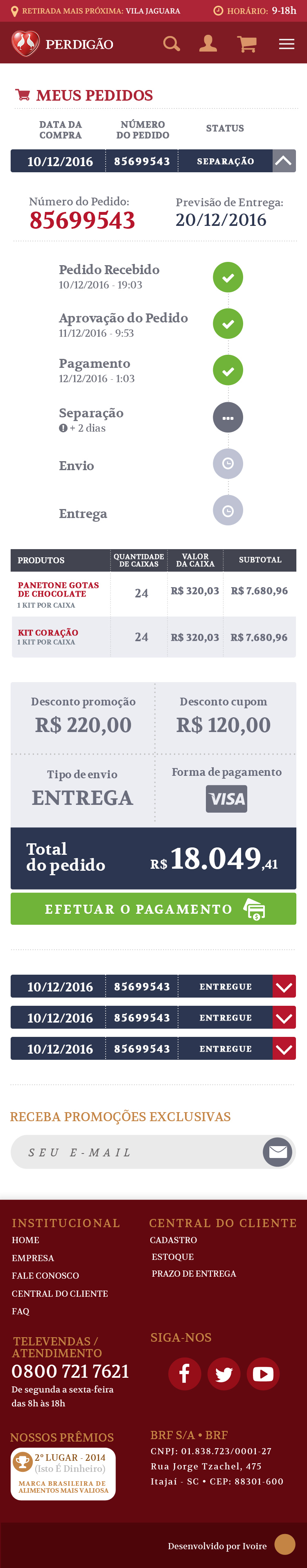307x1568 pixels.
Task: Open Cadastro link
Action: (174, 1240)
